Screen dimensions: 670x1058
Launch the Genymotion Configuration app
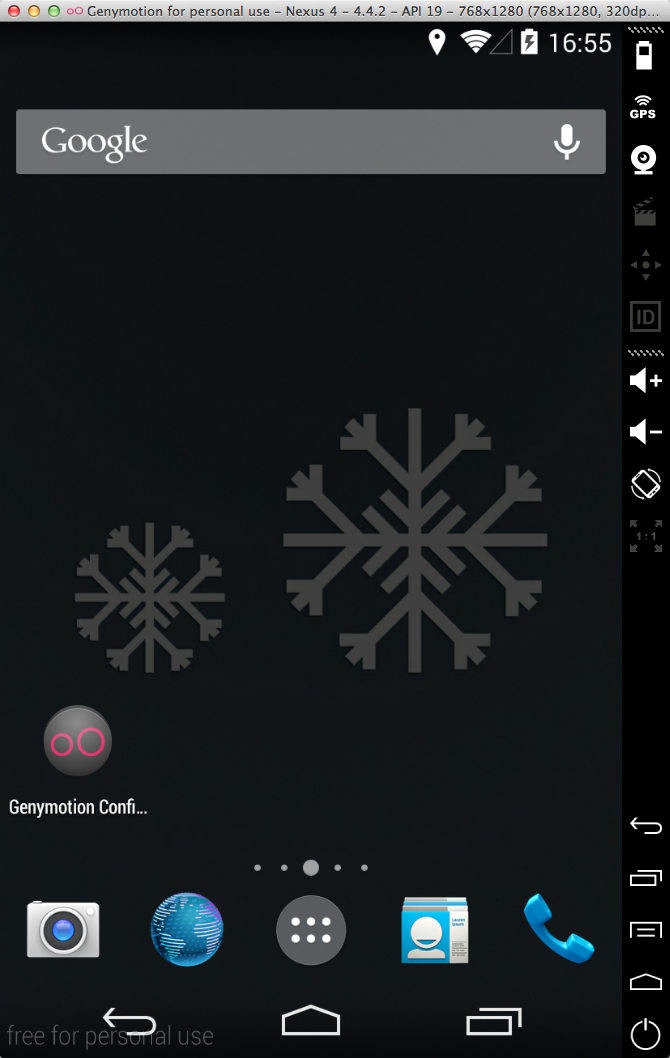tap(78, 741)
